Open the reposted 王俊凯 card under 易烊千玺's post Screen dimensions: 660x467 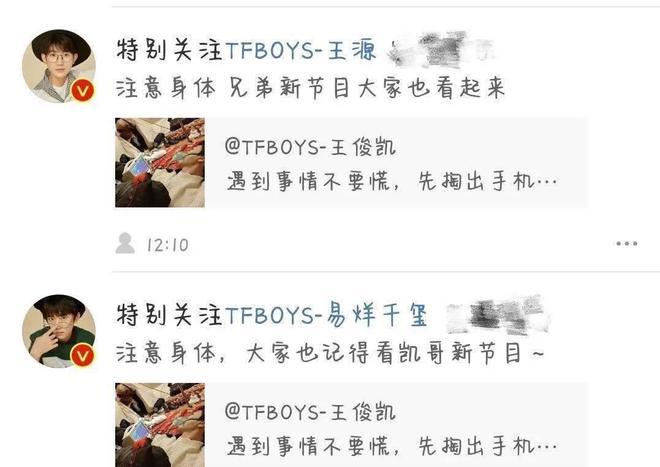pos(350,424)
